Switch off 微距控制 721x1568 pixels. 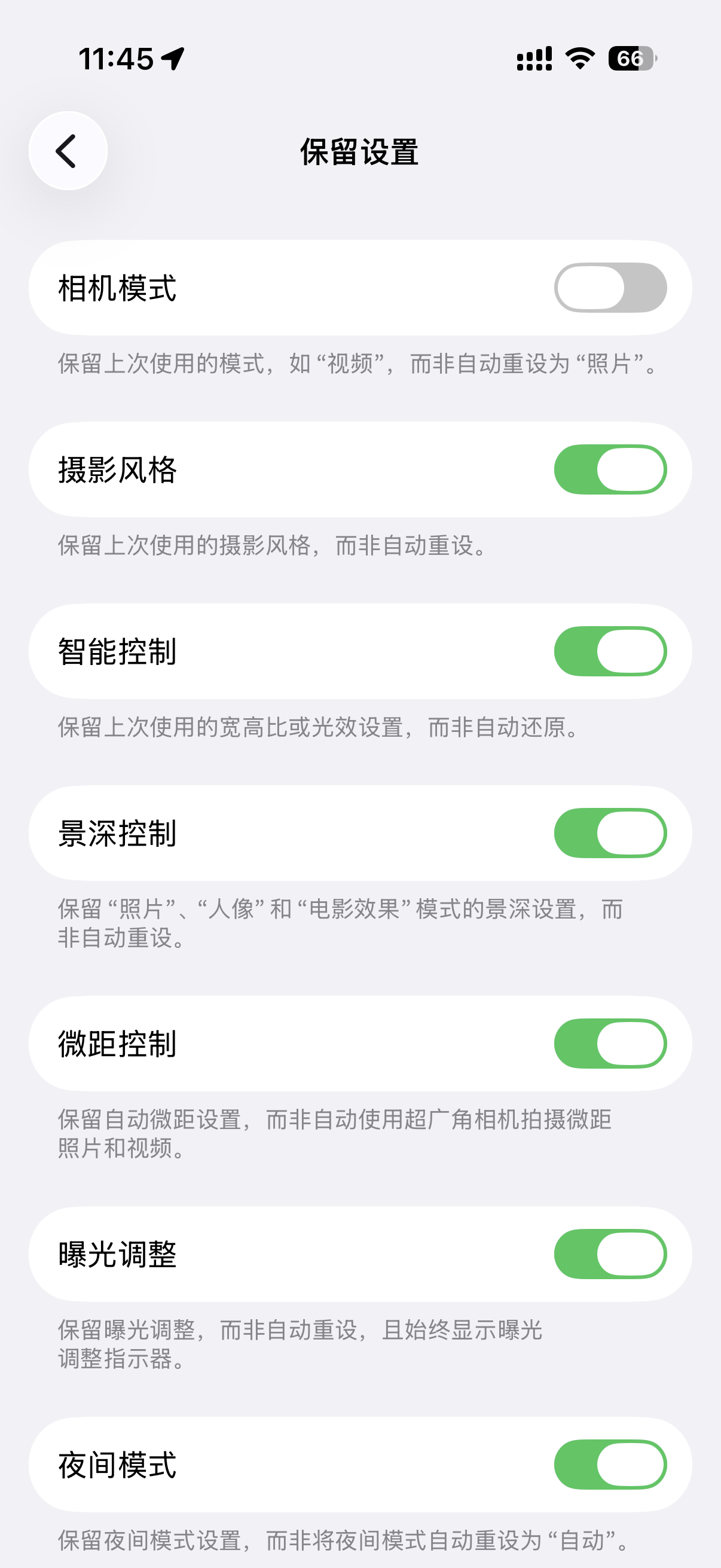click(x=610, y=1044)
